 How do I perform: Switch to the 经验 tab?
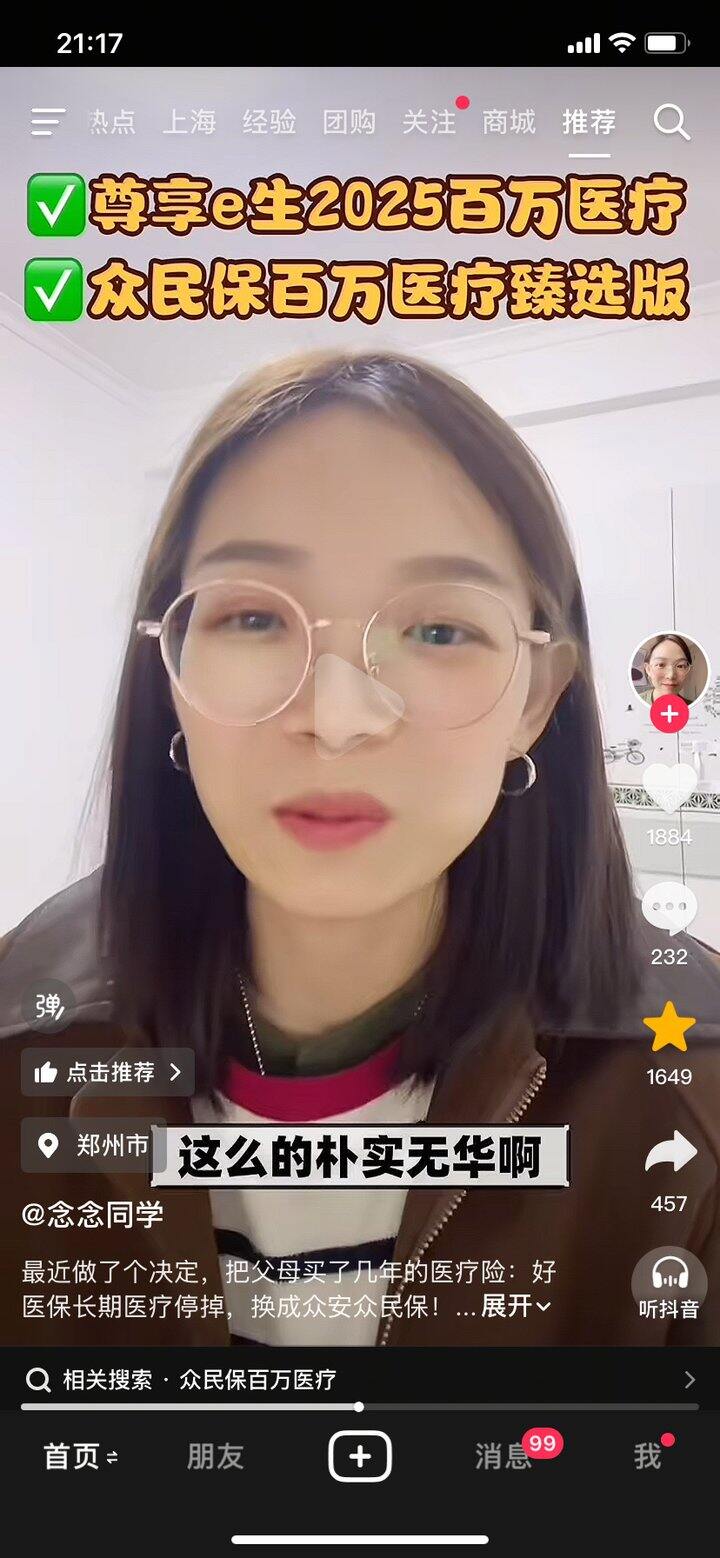click(269, 122)
